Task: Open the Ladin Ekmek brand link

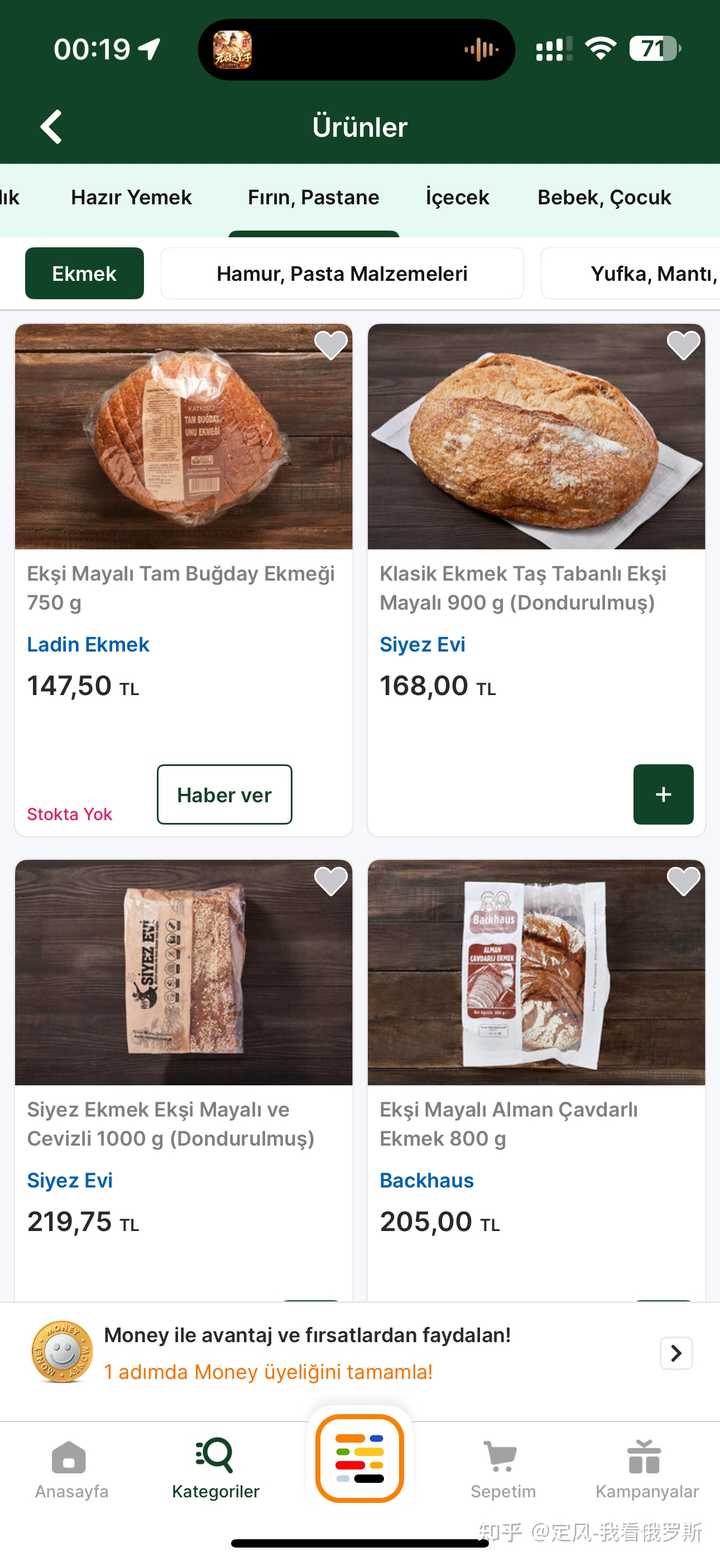Action: [x=88, y=645]
